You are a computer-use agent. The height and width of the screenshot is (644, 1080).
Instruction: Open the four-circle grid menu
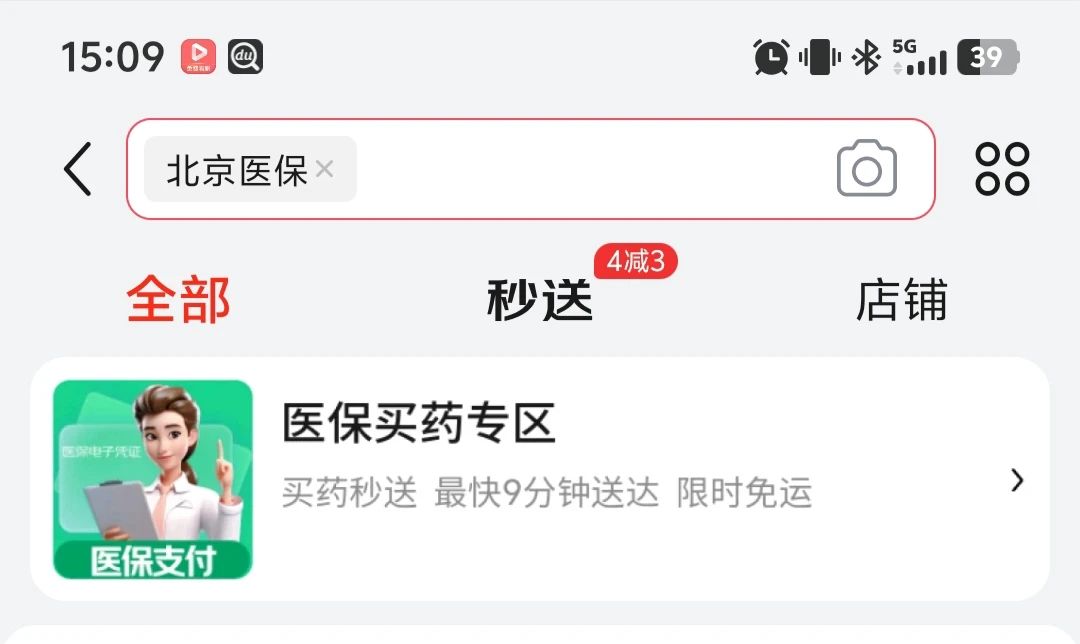click(x=1002, y=169)
